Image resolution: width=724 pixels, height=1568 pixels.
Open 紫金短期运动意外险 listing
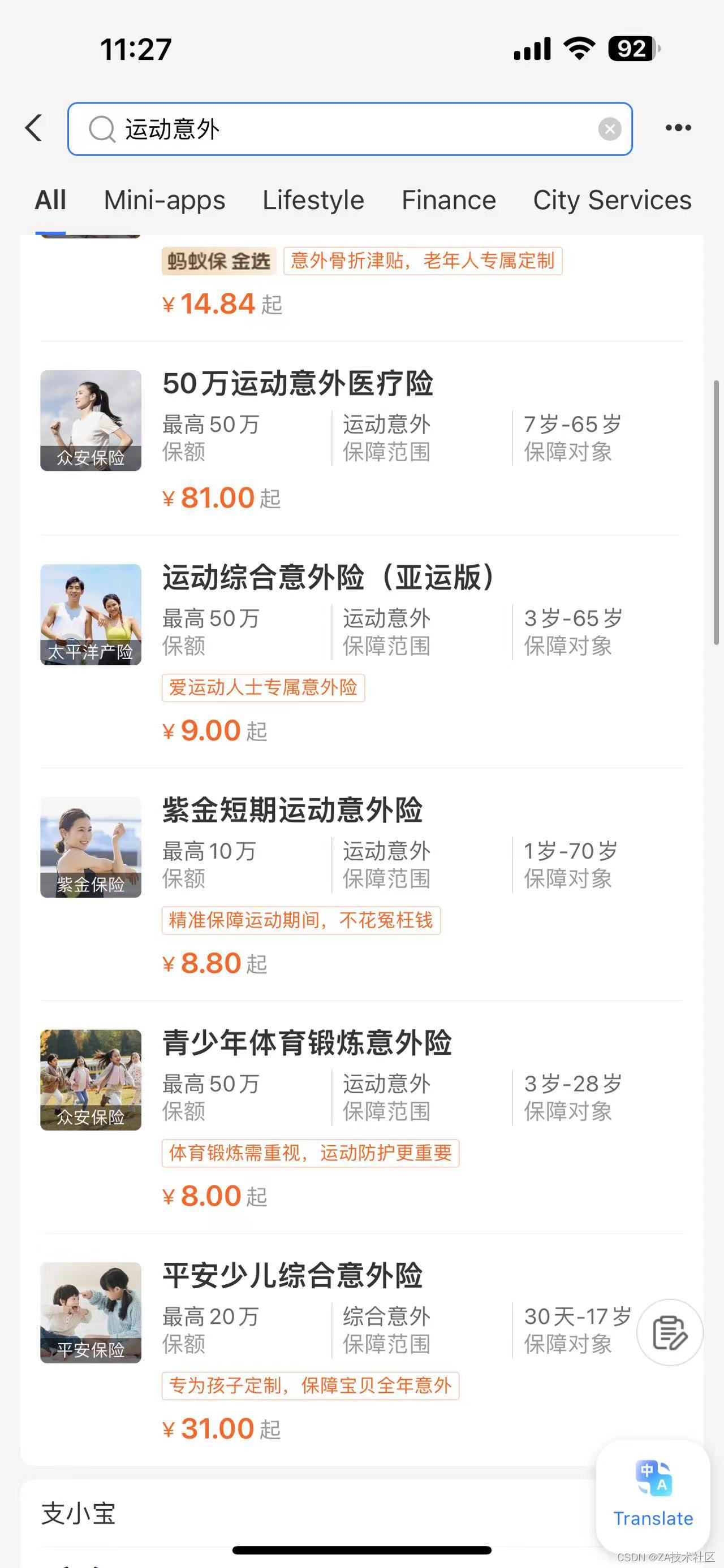click(x=292, y=810)
